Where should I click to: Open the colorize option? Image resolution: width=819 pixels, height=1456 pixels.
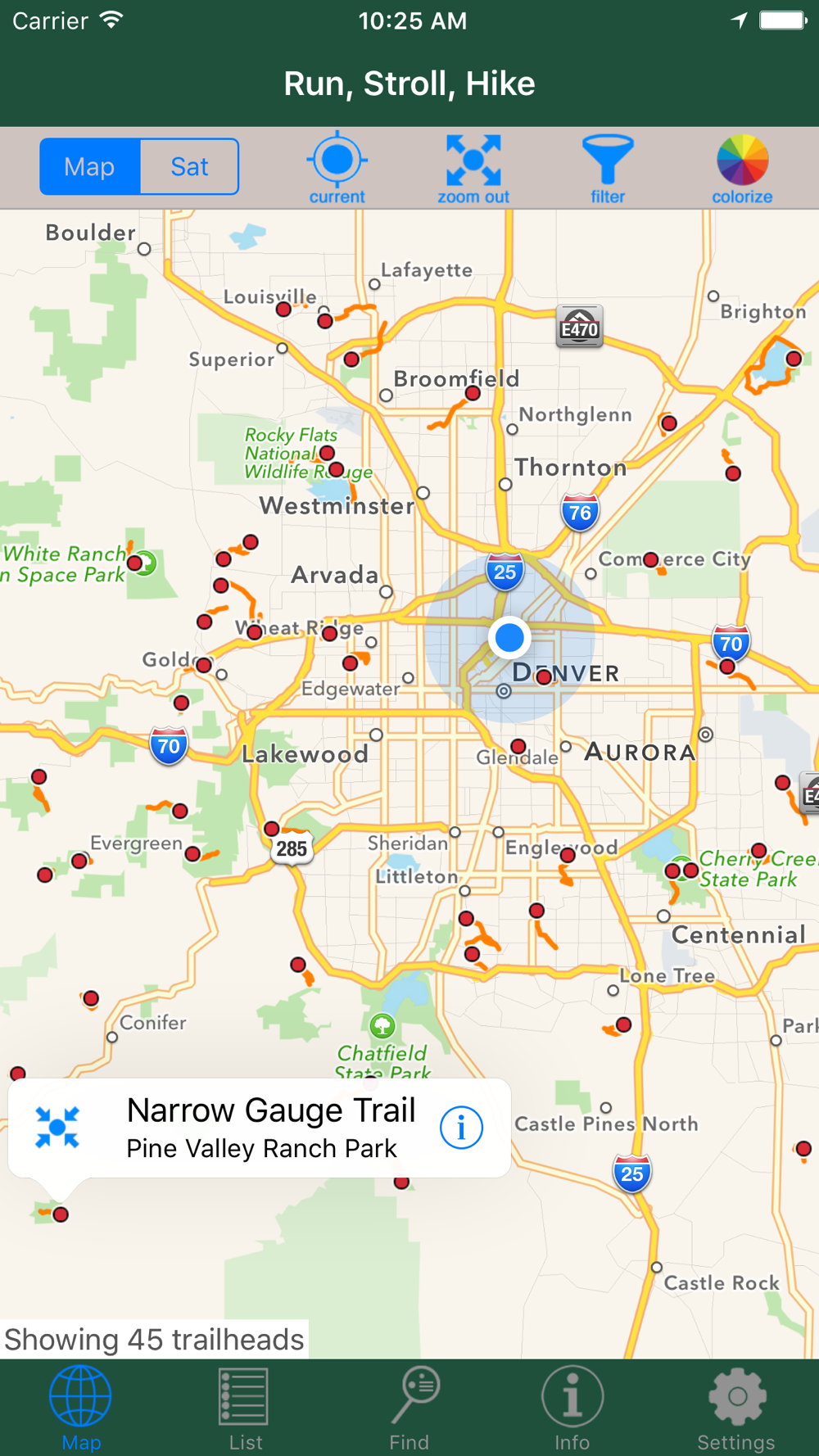point(742,169)
